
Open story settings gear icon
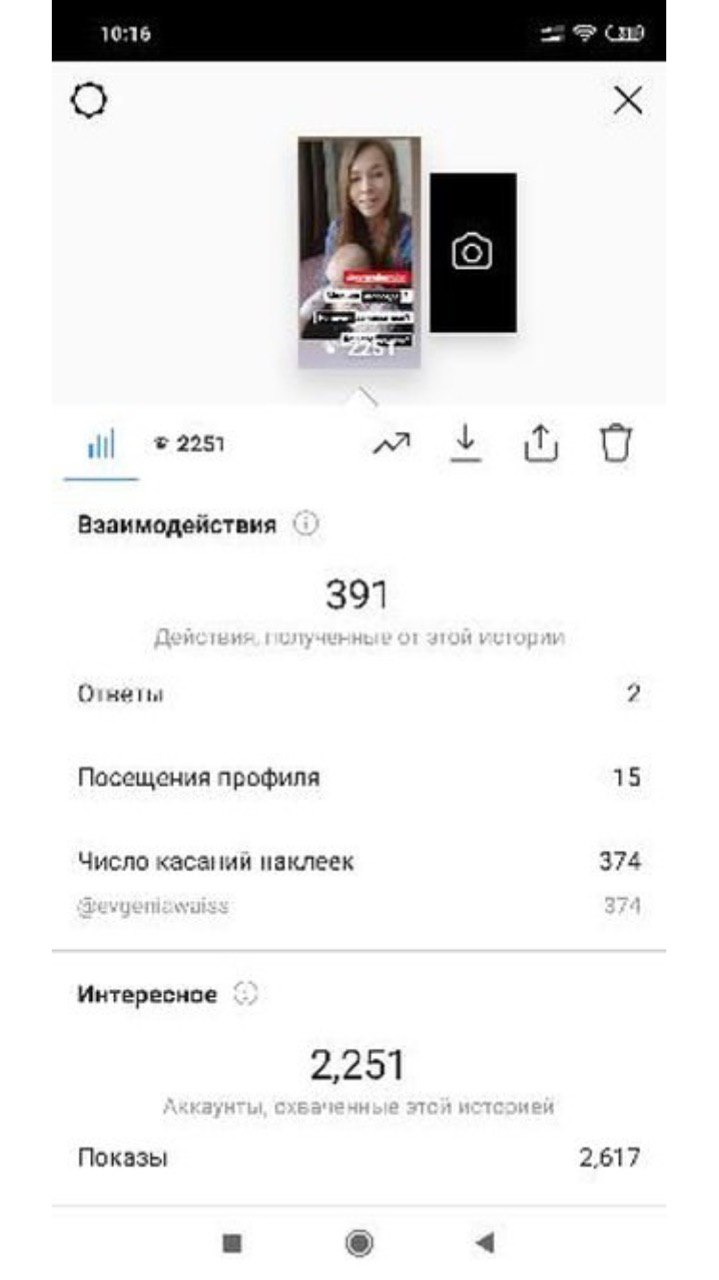[x=90, y=101]
